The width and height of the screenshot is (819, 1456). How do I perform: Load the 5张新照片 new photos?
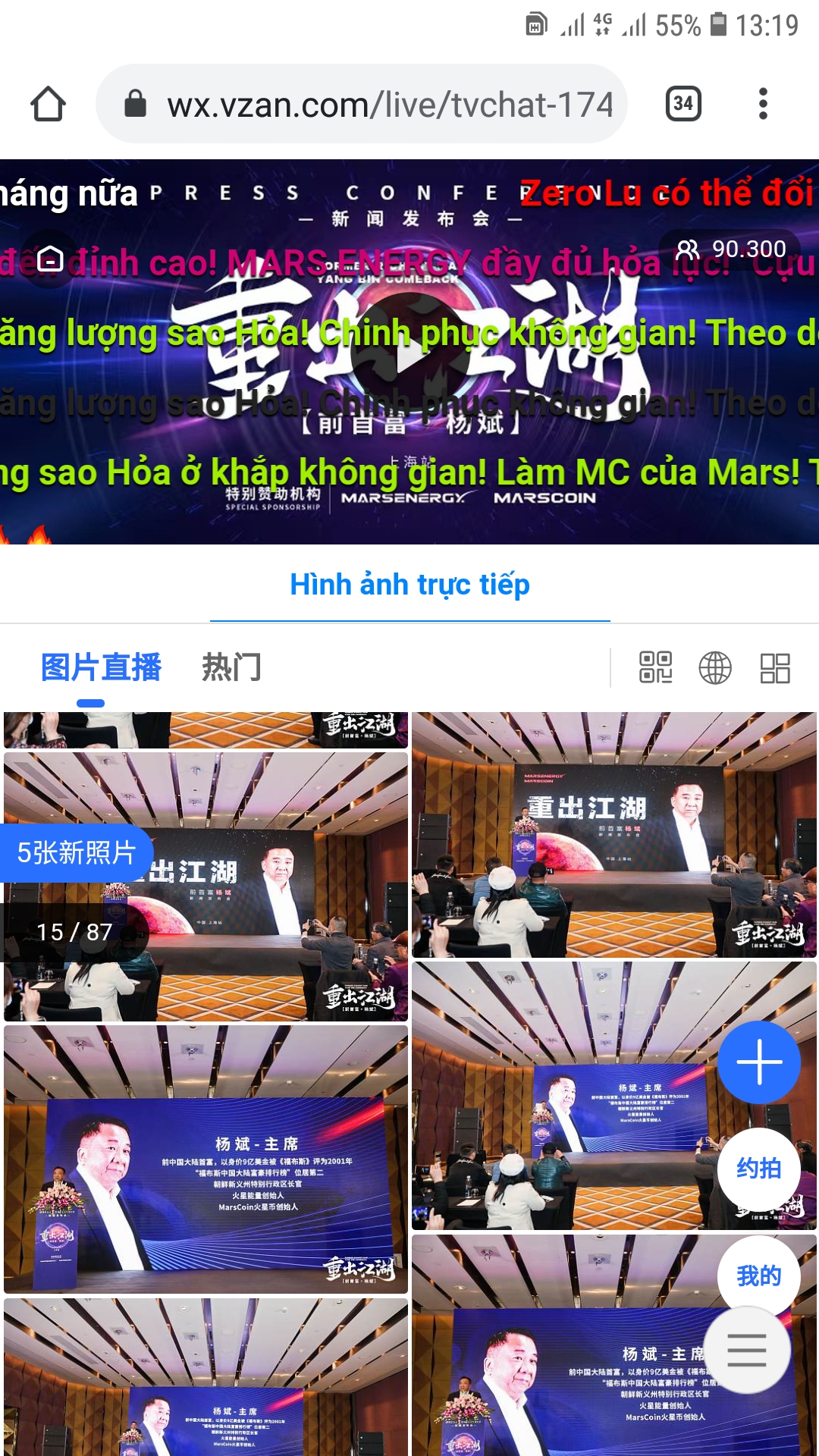pyautogui.click(x=76, y=853)
